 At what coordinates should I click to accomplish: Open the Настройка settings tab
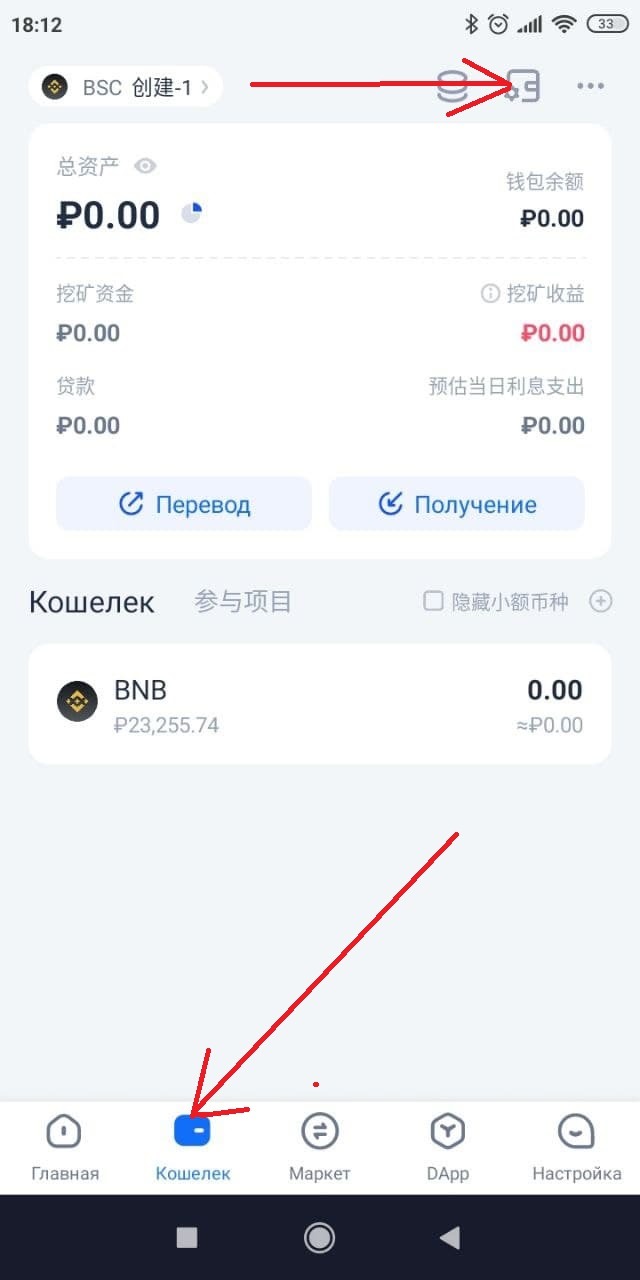(x=576, y=1149)
